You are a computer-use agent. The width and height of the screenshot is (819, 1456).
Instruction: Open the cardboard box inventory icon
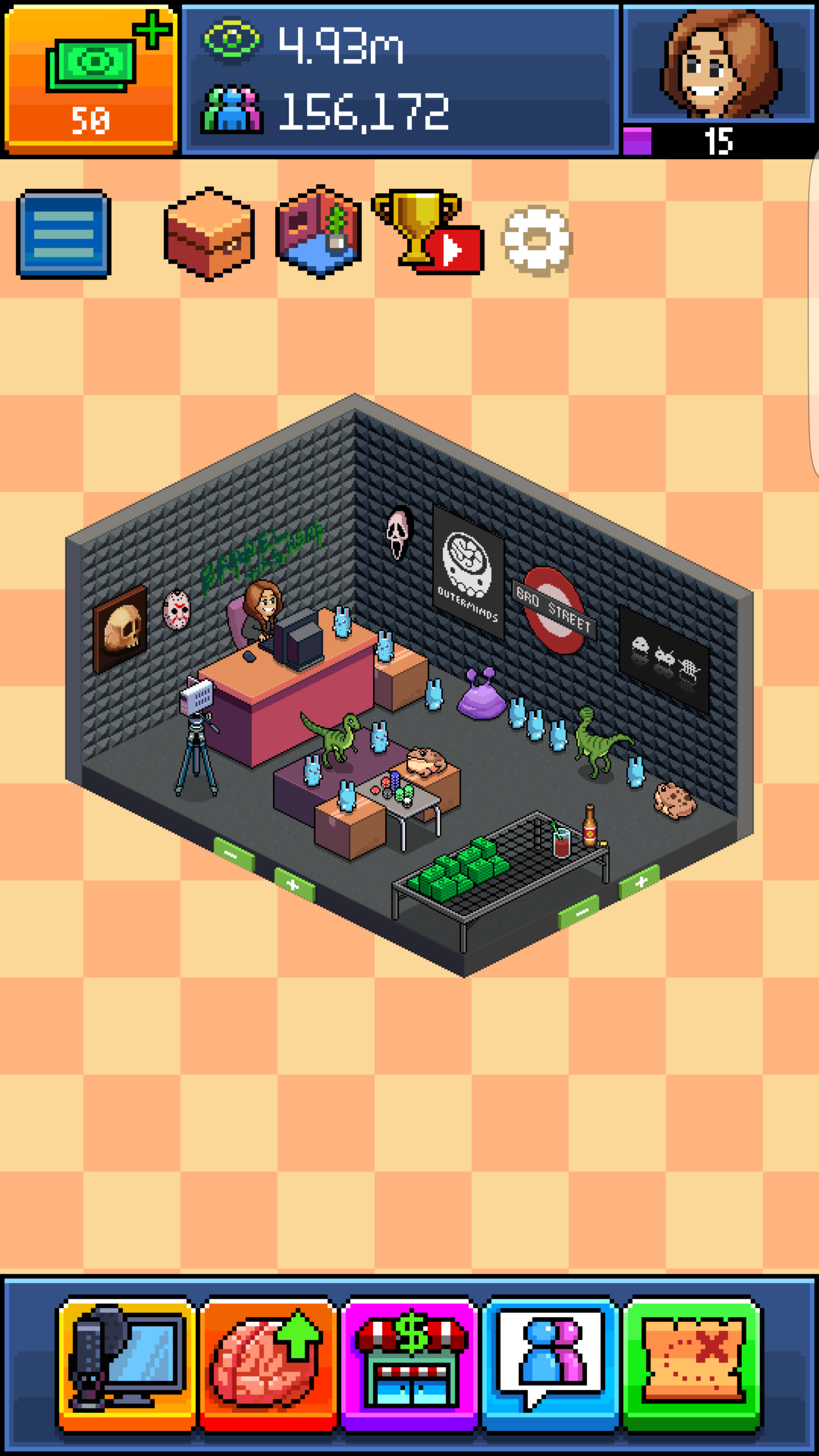[x=209, y=234]
